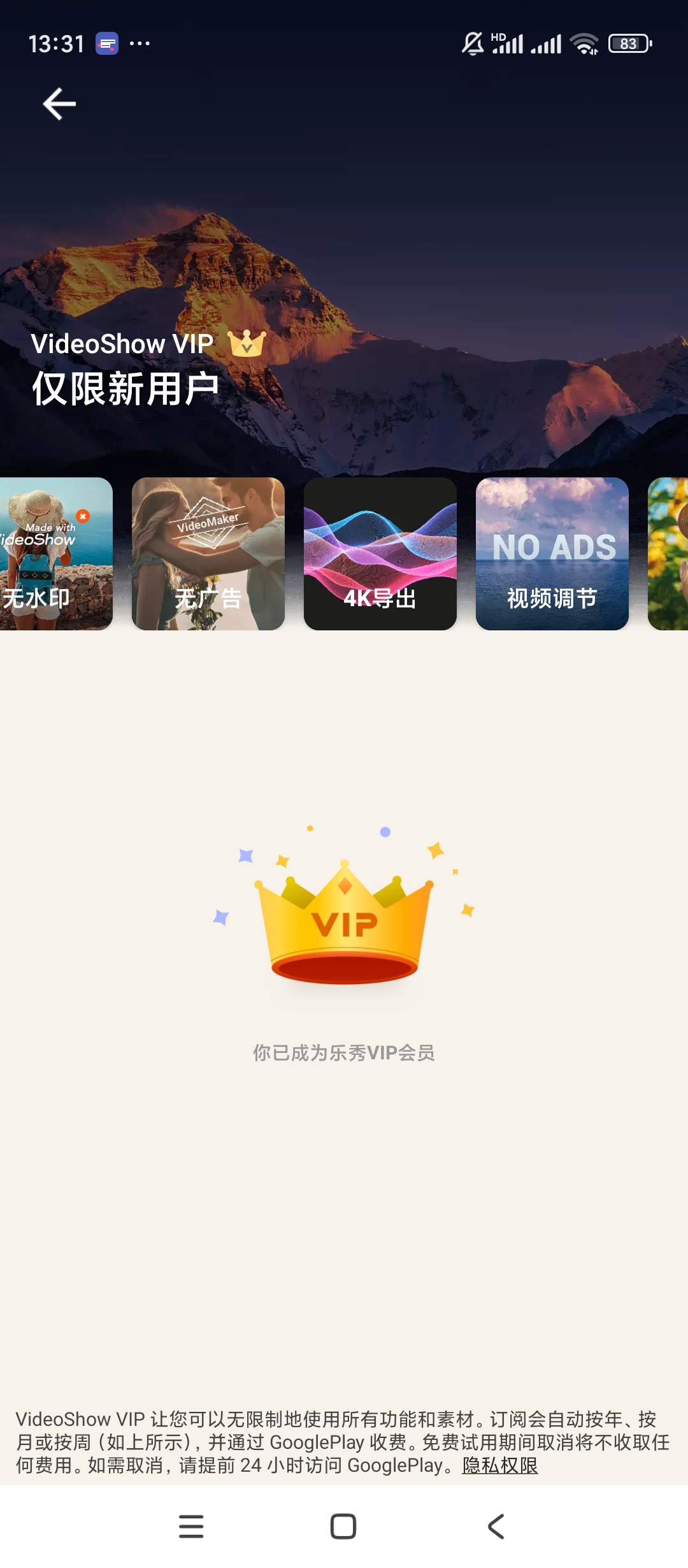Go back using the top arrow
688x1568 pixels.
tap(59, 104)
